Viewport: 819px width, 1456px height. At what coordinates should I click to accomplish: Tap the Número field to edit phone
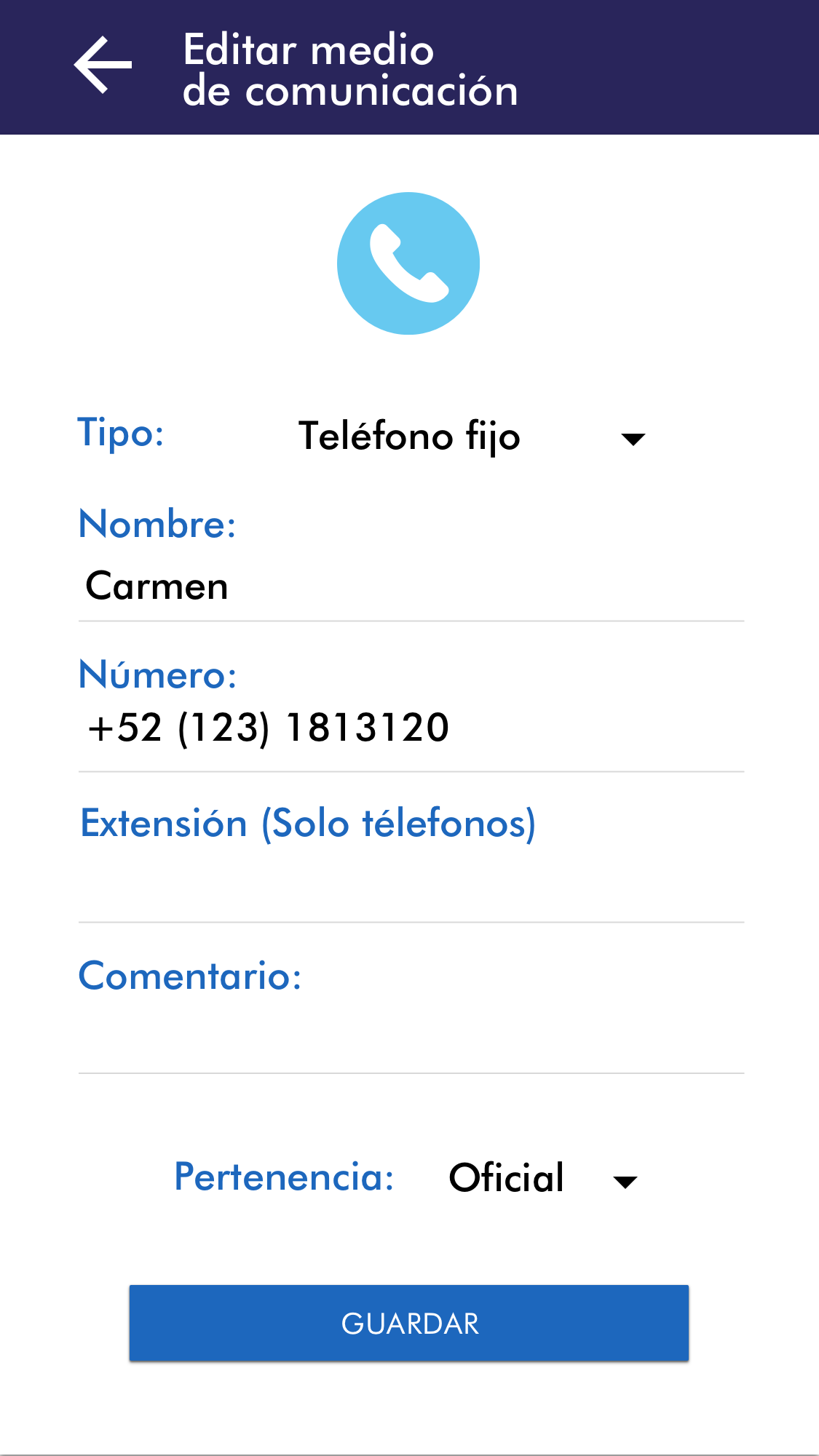tap(411, 728)
